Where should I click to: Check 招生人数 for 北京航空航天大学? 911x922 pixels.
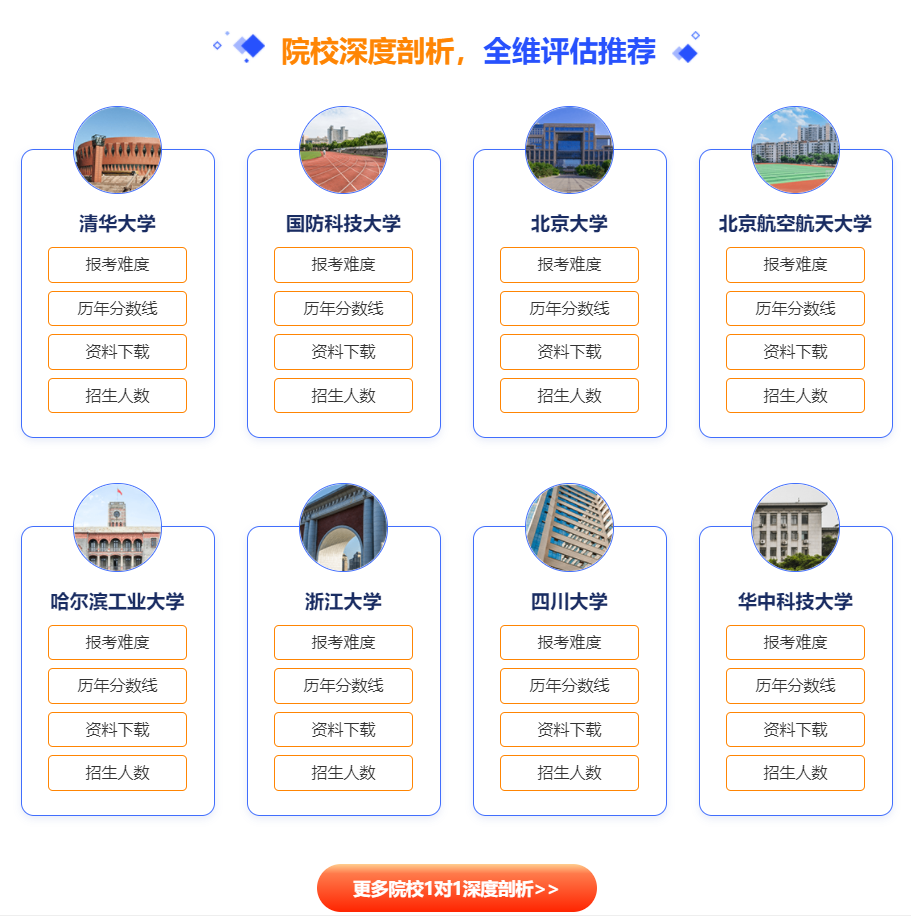pos(795,396)
